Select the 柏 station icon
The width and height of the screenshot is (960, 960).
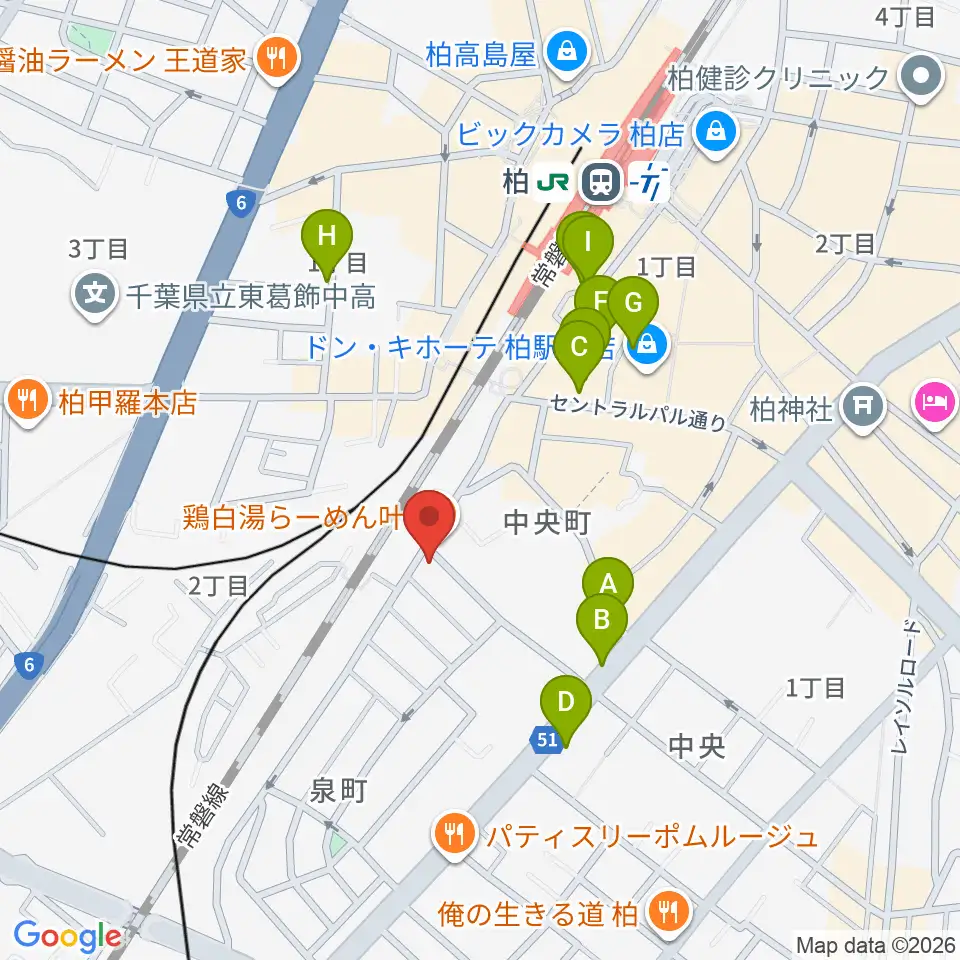[601, 182]
